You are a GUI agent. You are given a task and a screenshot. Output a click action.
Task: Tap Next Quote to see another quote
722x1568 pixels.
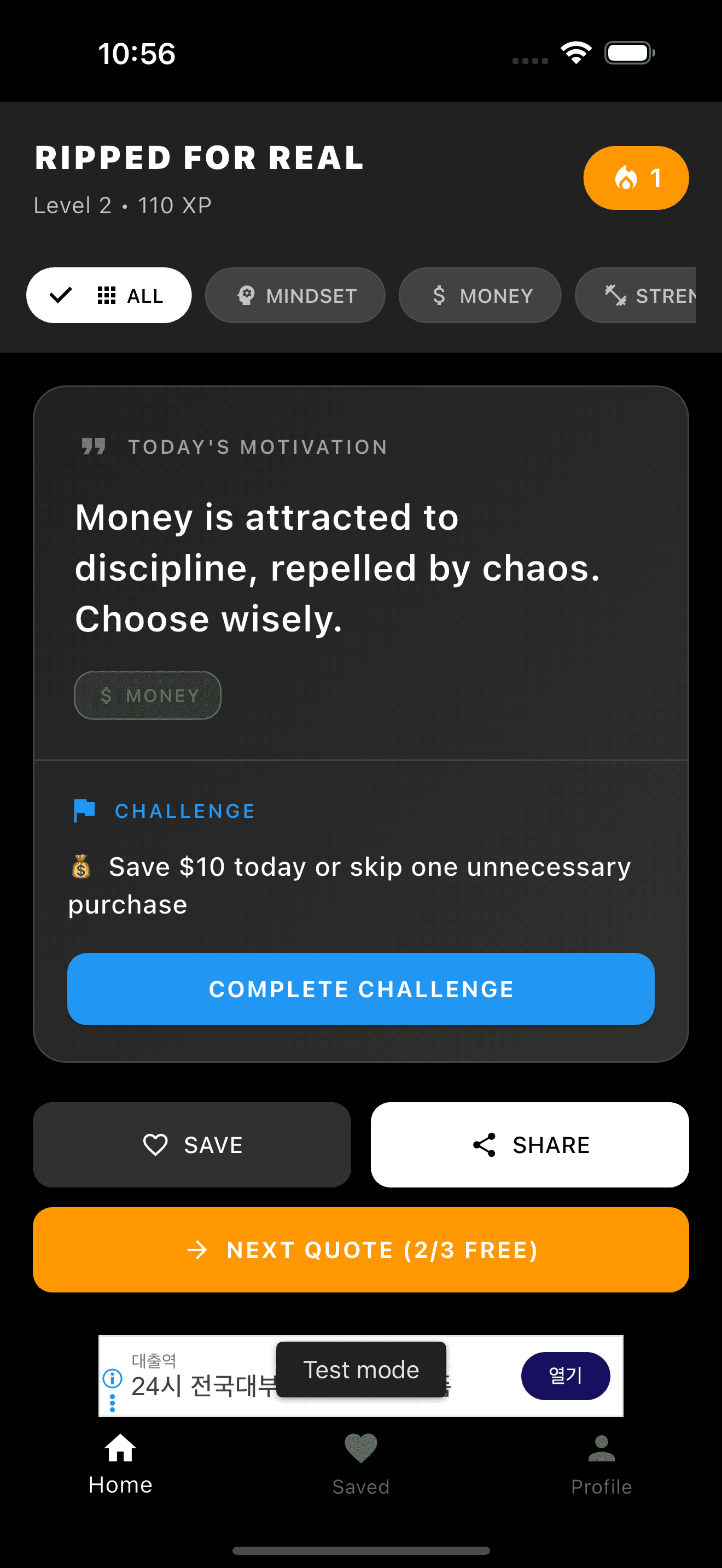coord(360,1250)
